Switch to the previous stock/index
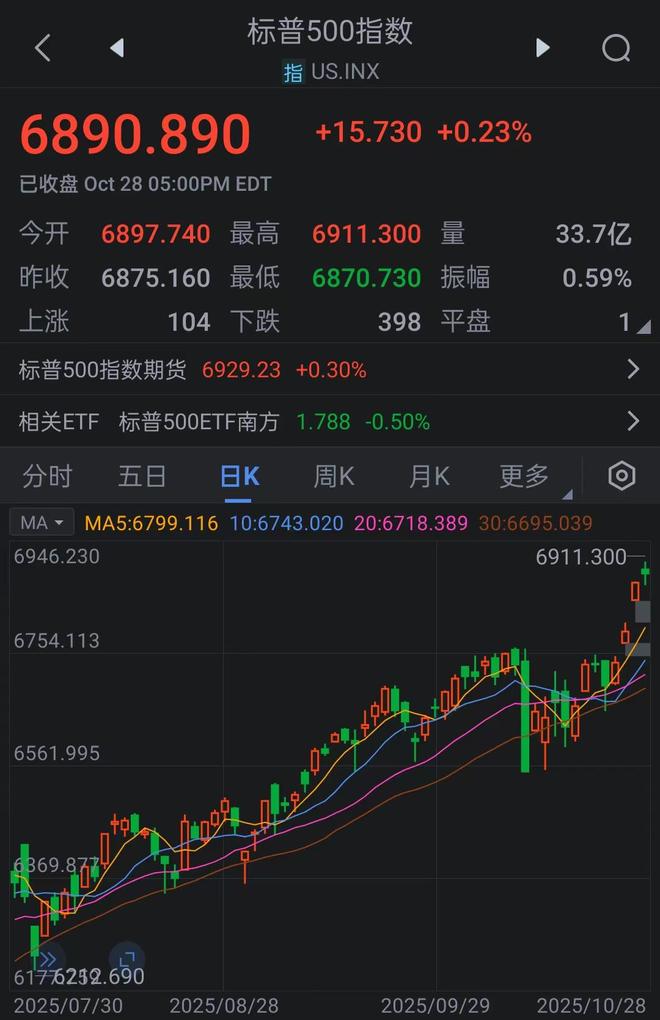The image size is (660, 1020). [117, 47]
